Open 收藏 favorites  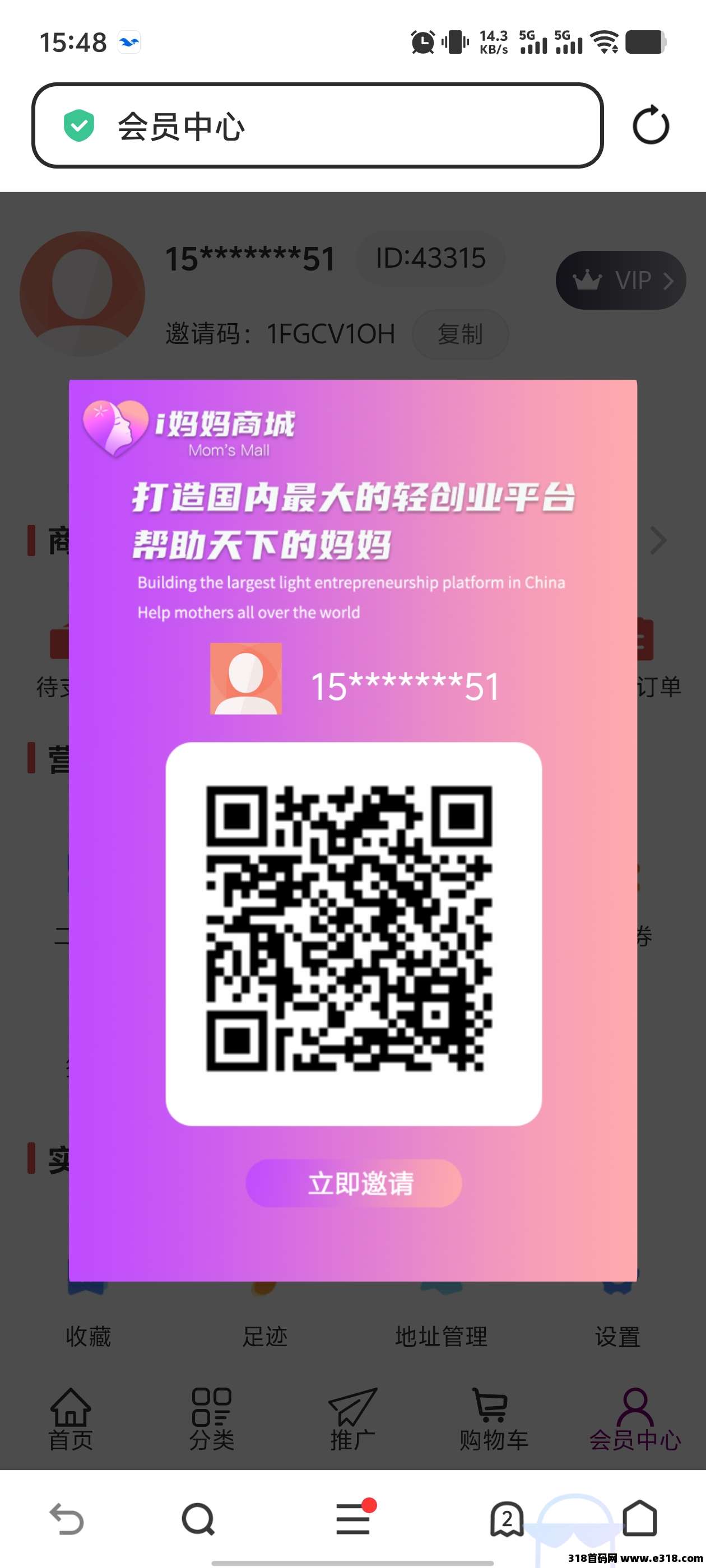click(89, 1336)
